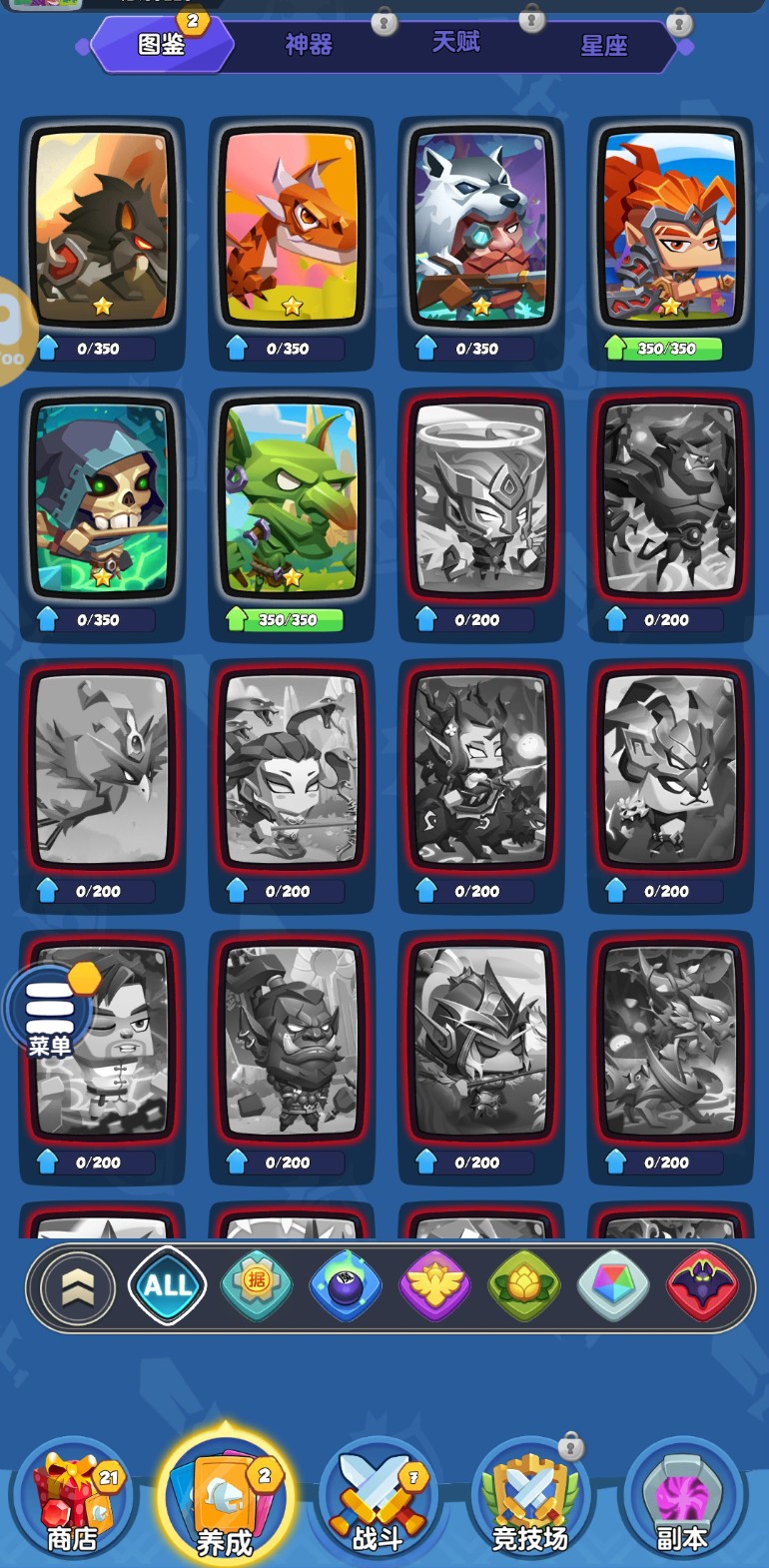Switch to the 神器 tab
Image resolution: width=769 pixels, height=1568 pixels.
[x=309, y=45]
